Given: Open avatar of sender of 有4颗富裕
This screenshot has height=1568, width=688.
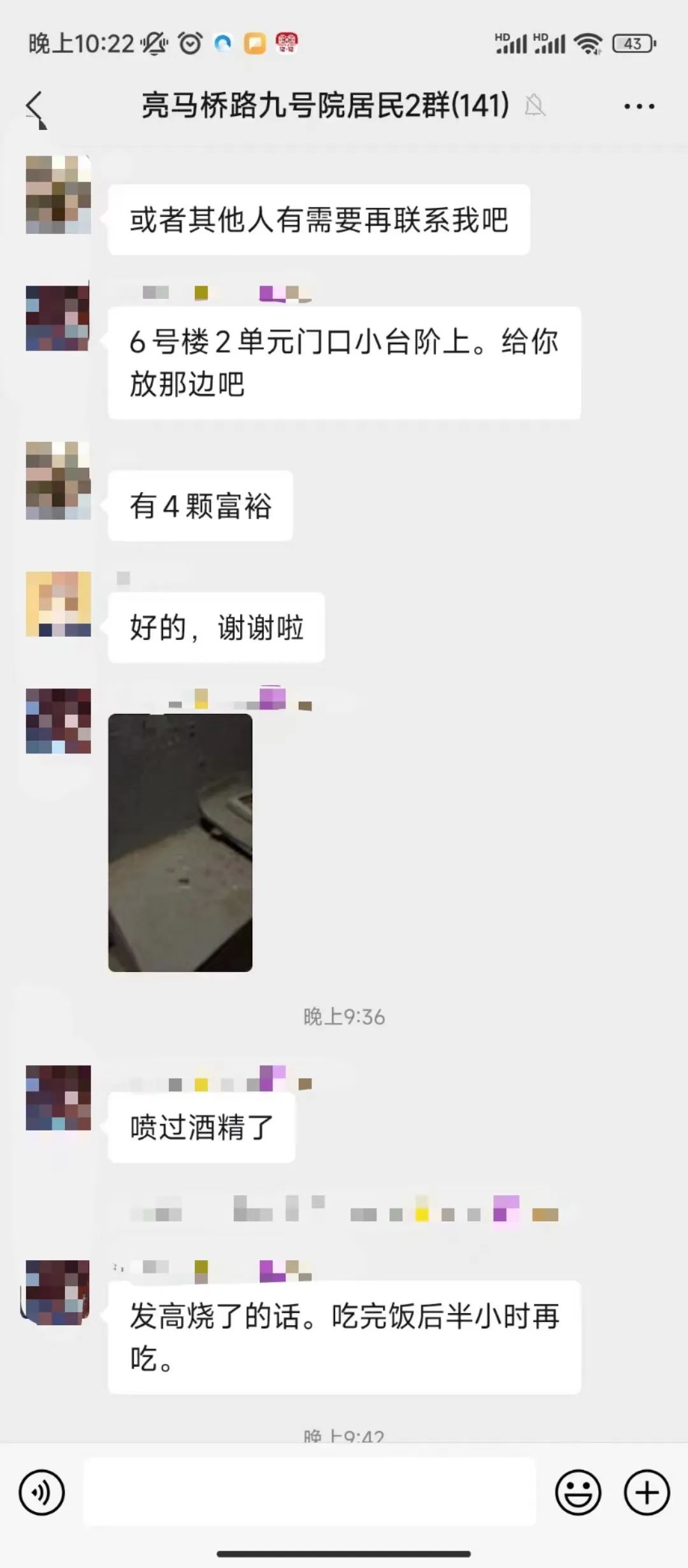Looking at the screenshot, I should [58, 481].
